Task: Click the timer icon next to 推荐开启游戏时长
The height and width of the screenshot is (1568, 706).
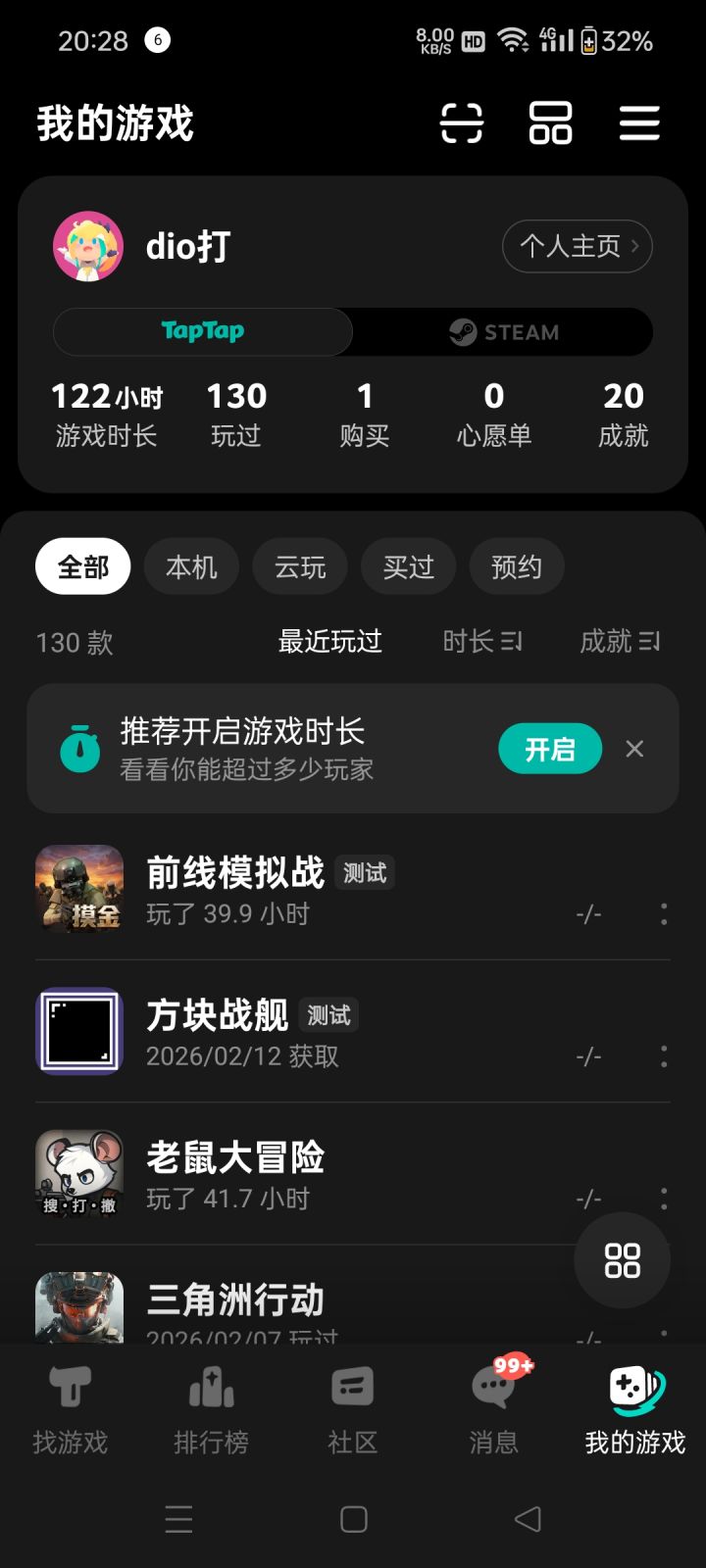Action: pos(79,749)
